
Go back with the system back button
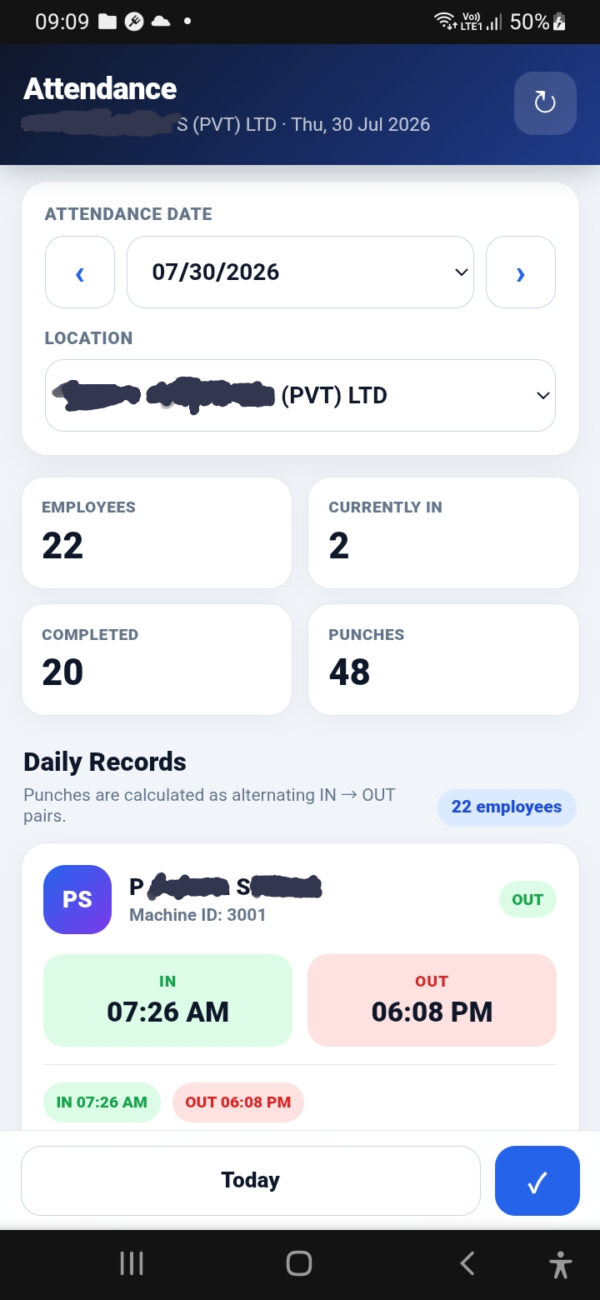(x=467, y=1263)
